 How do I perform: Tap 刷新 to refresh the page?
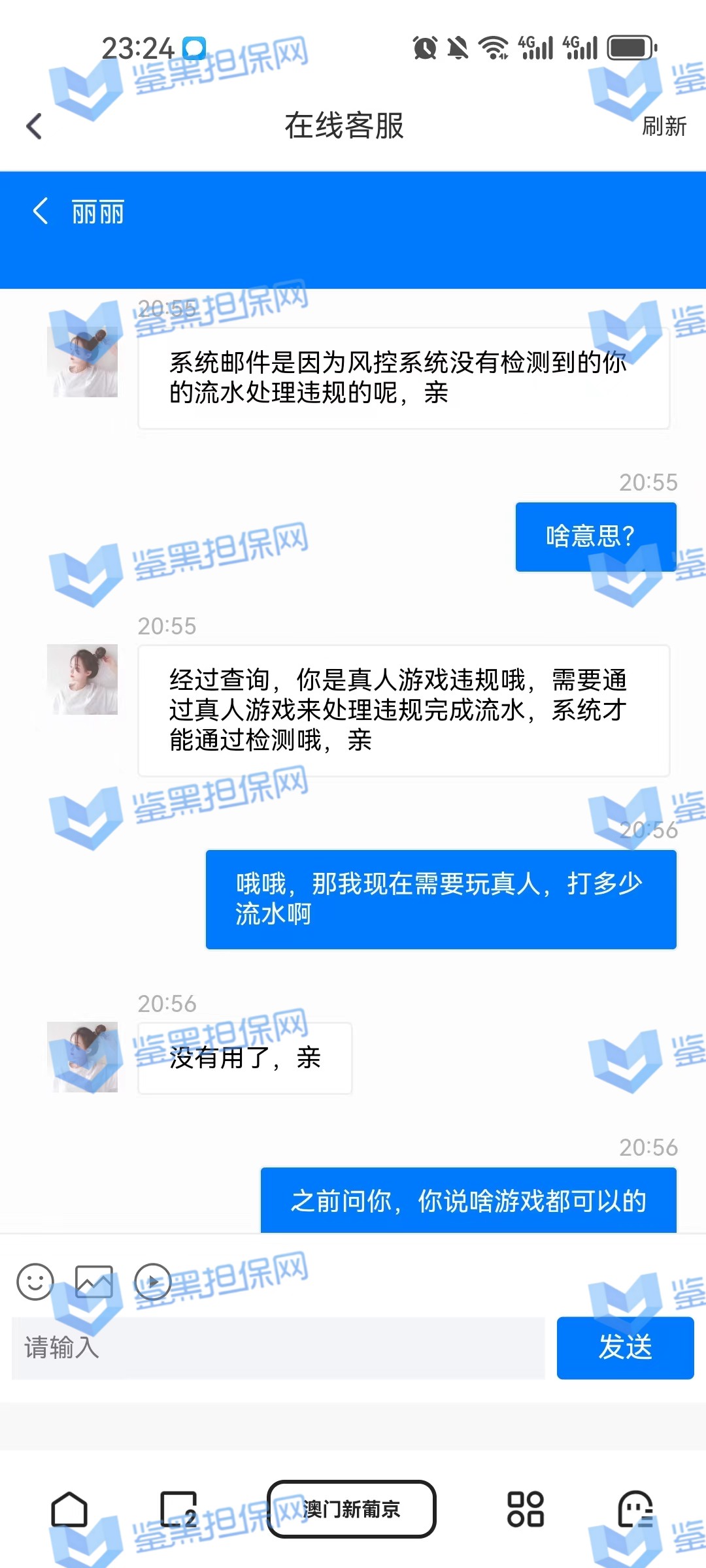point(664,126)
